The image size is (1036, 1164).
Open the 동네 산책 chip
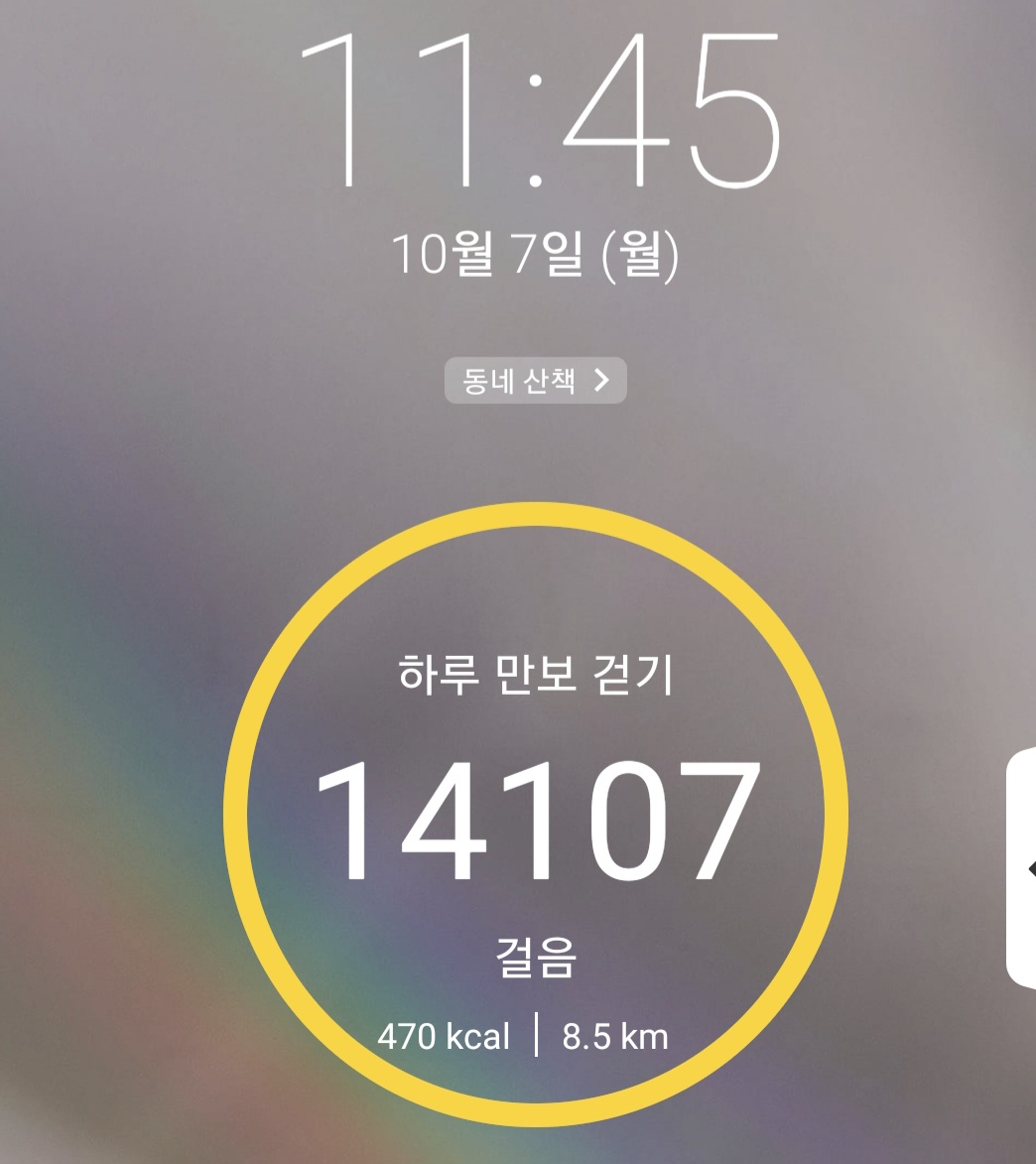coord(535,380)
